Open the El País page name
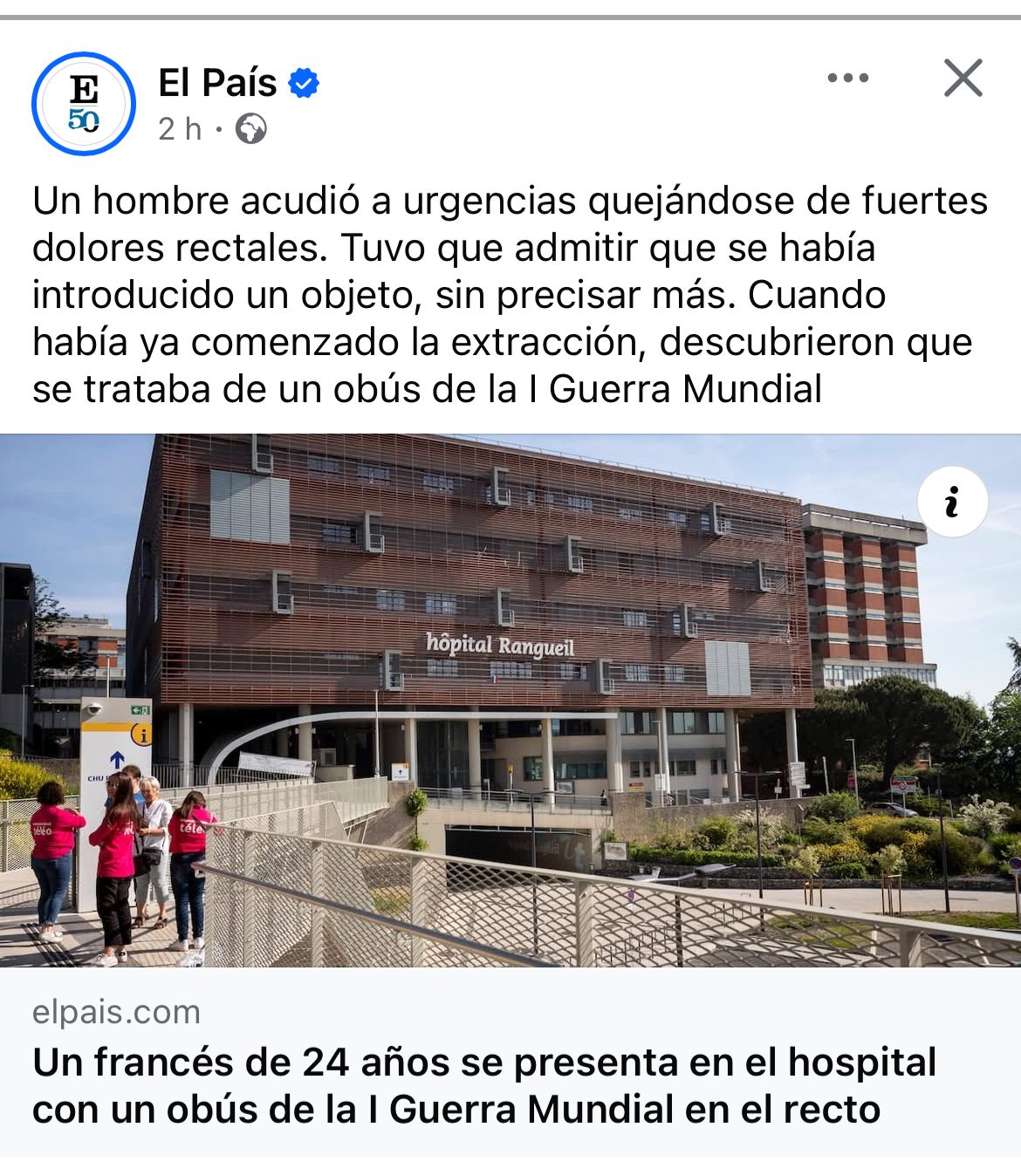 click(x=217, y=83)
